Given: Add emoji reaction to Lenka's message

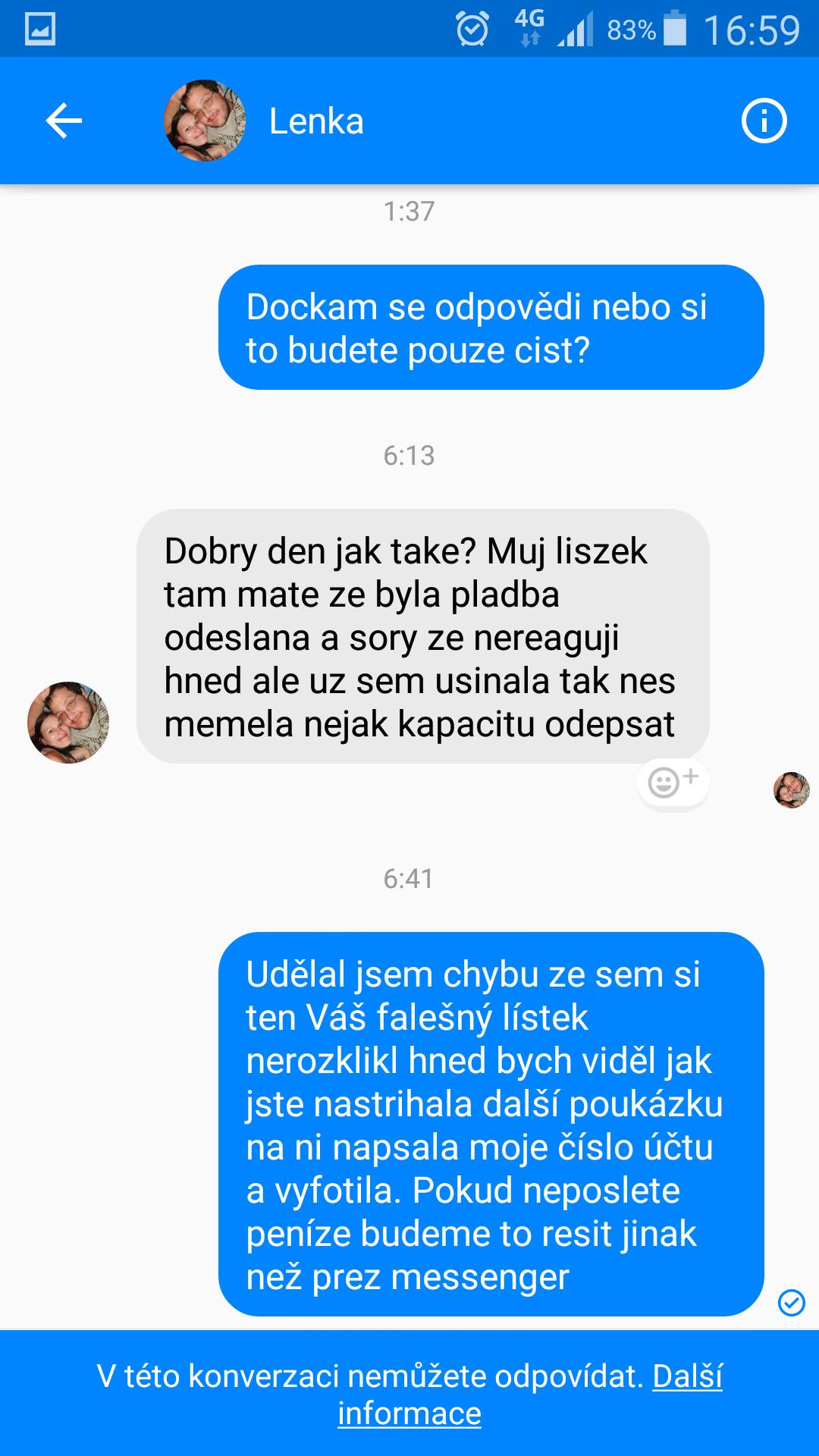Looking at the screenshot, I should pyautogui.click(x=673, y=781).
